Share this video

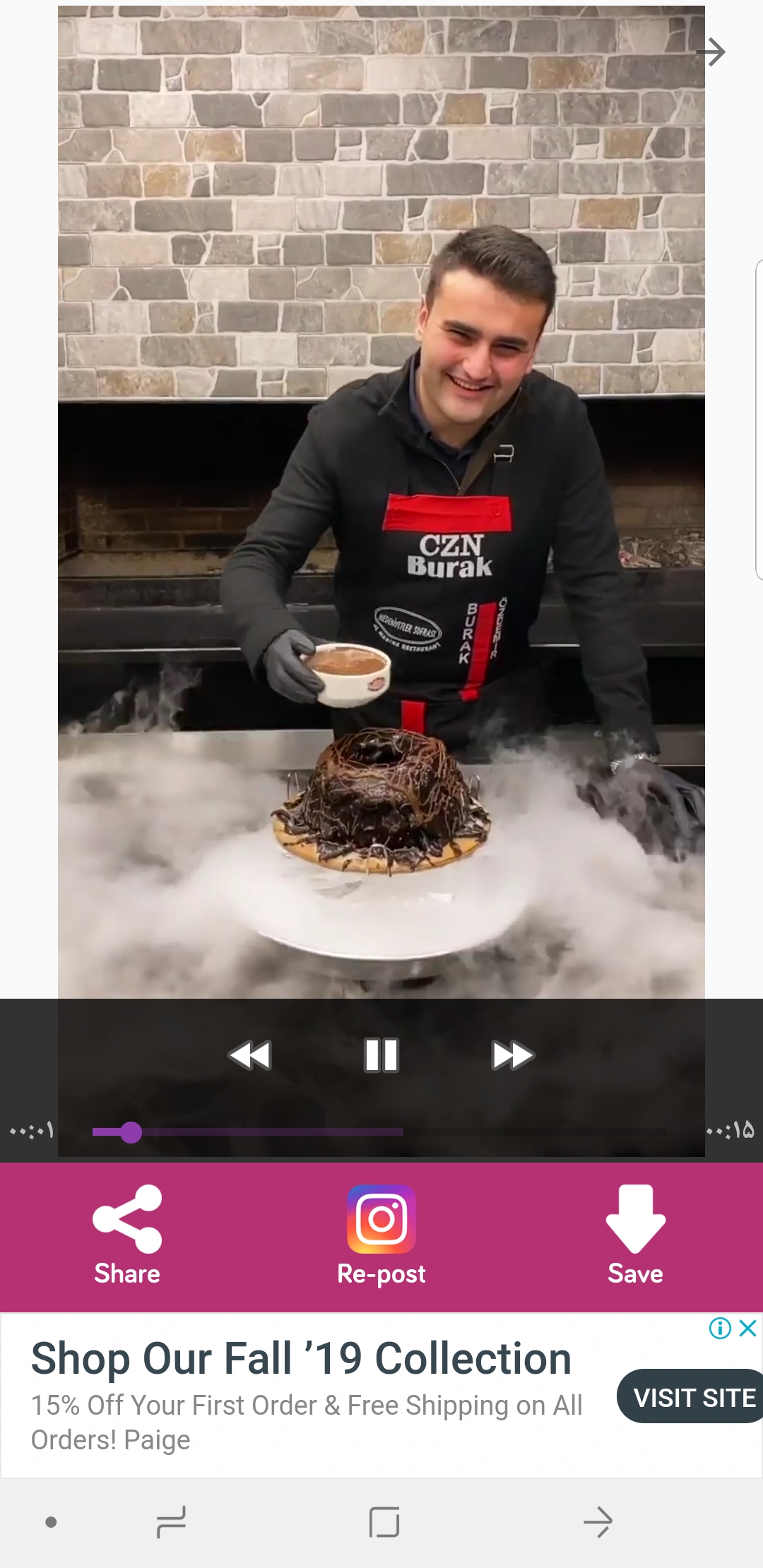(127, 1235)
